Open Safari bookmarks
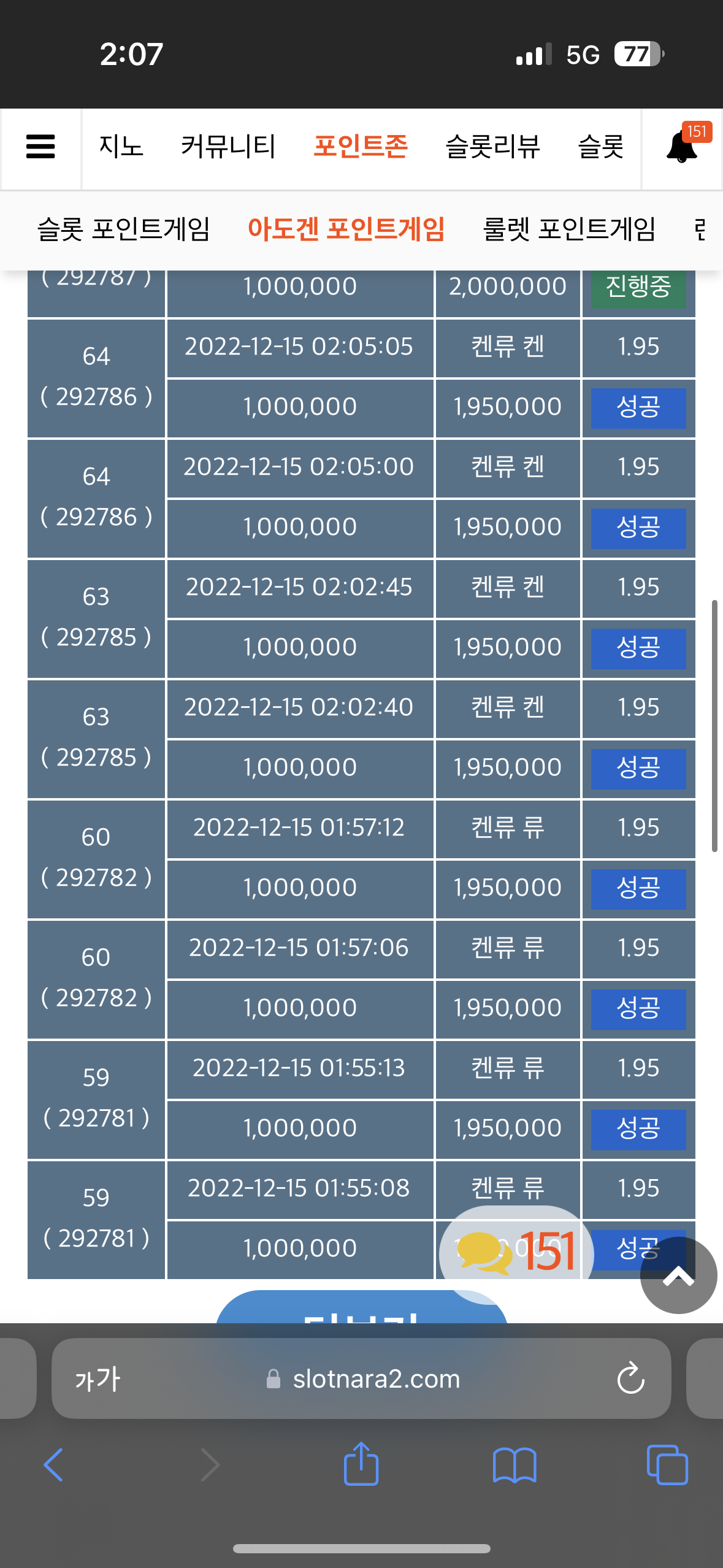 515,1465
